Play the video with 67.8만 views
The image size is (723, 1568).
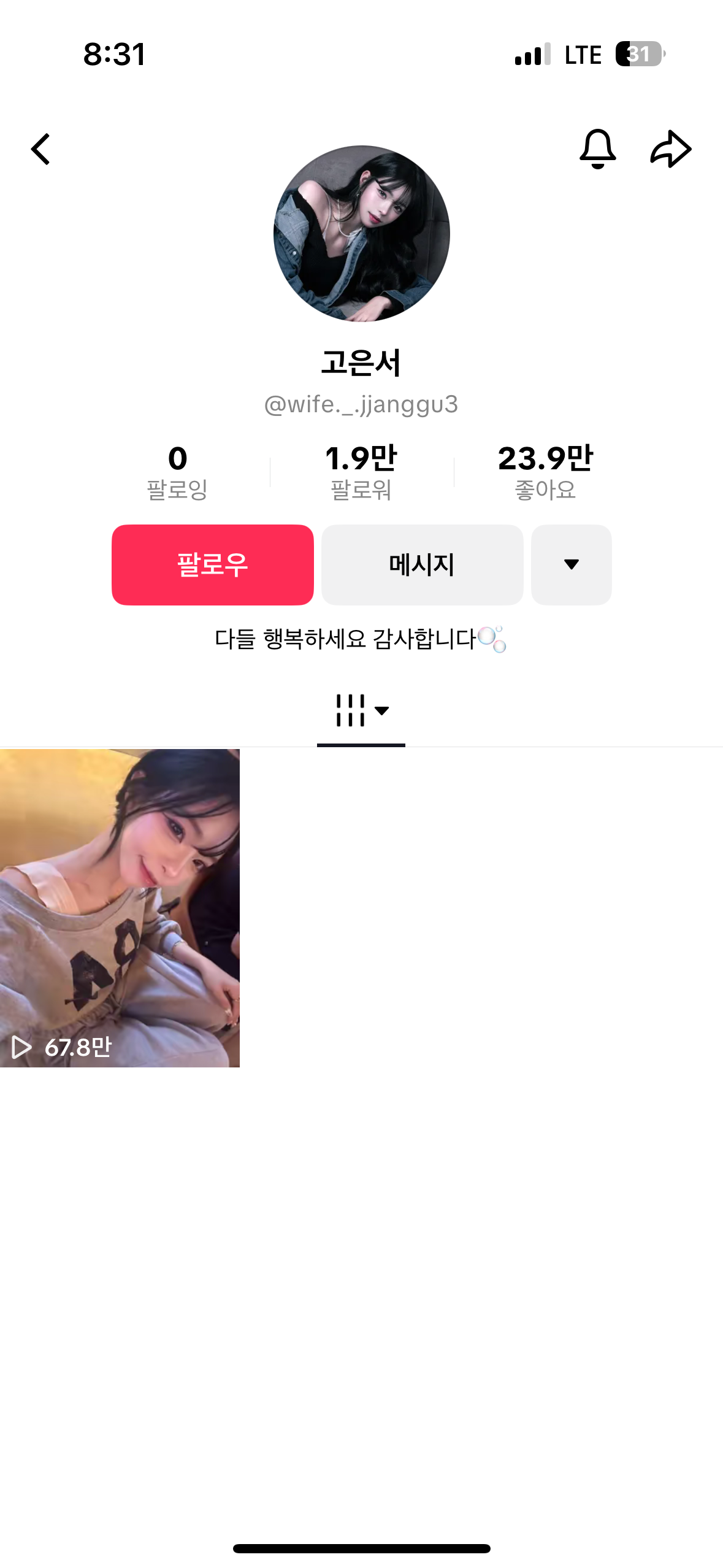point(120,907)
